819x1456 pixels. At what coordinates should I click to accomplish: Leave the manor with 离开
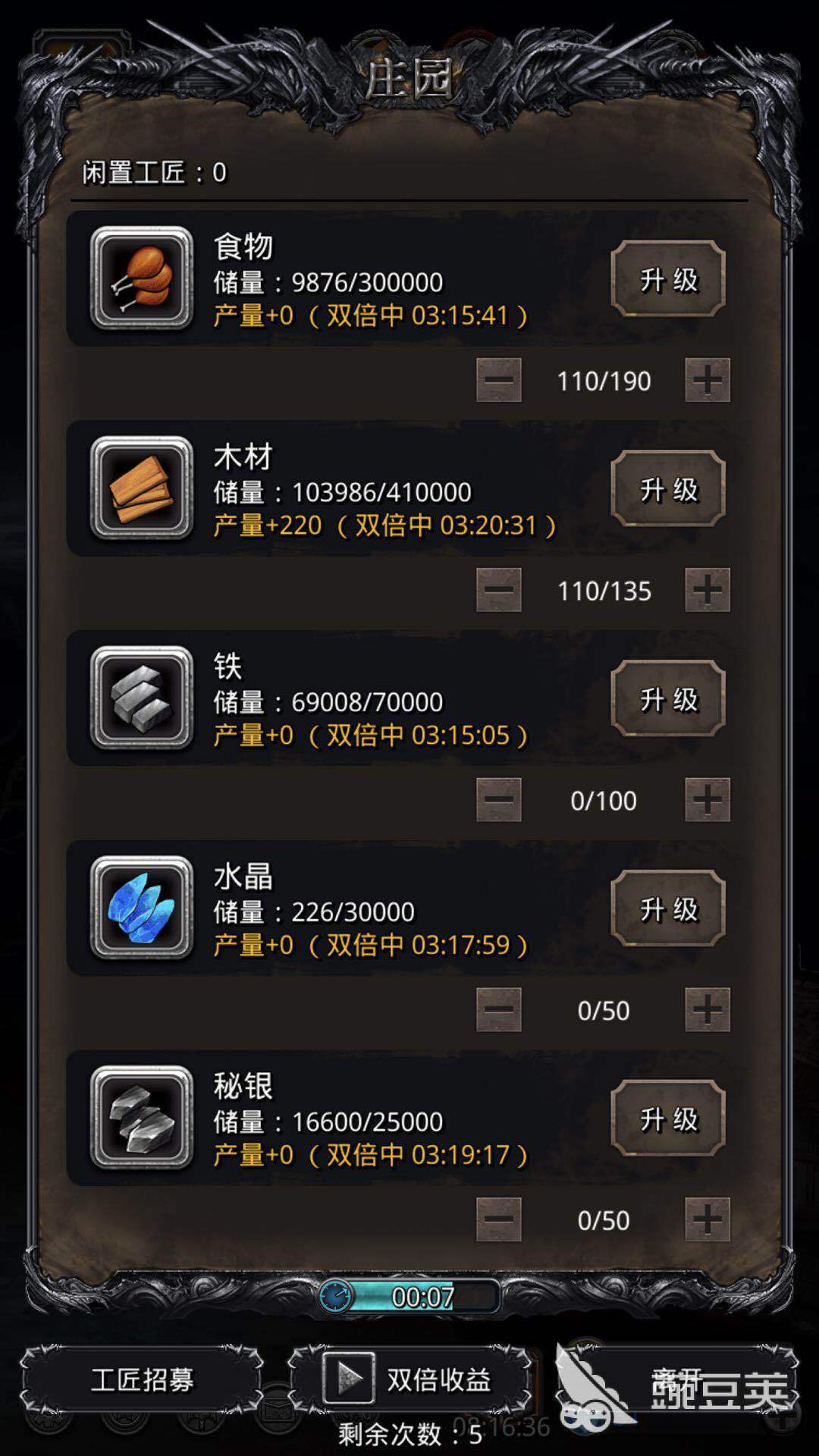click(677, 1379)
